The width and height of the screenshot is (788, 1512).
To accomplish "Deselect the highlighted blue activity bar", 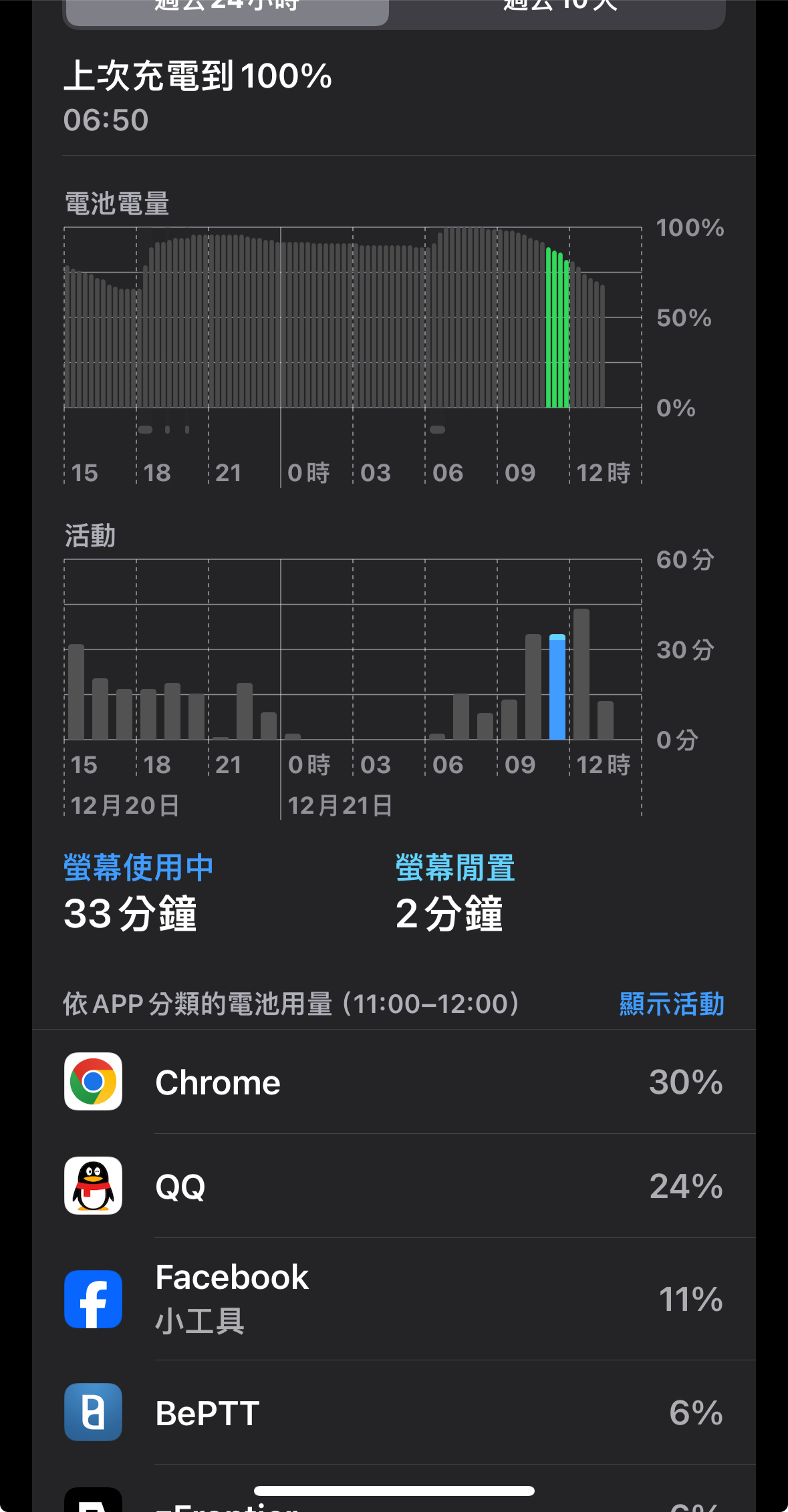I will [x=557, y=687].
